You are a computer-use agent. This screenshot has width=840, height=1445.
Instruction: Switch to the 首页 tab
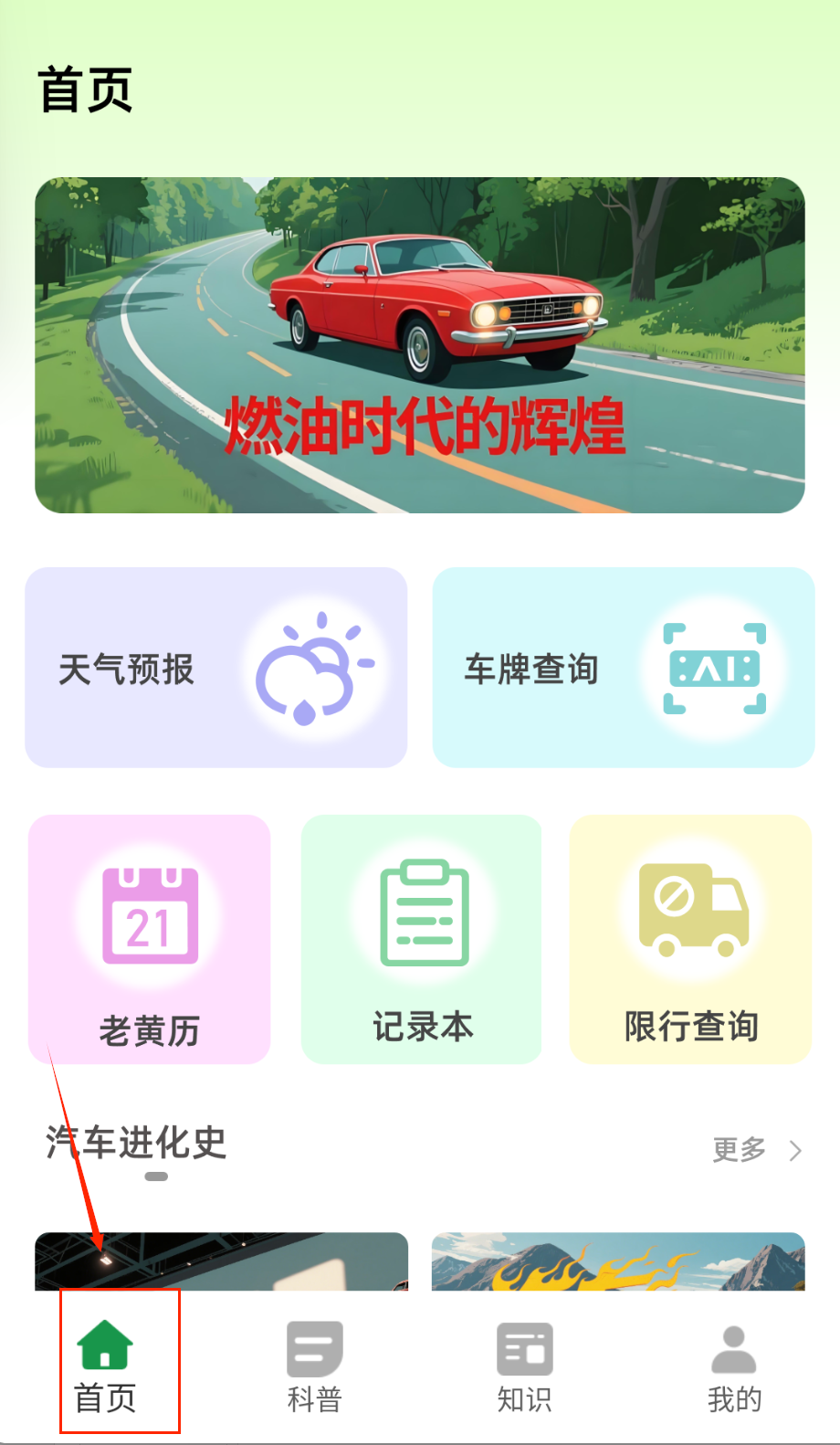click(106, 1366)
